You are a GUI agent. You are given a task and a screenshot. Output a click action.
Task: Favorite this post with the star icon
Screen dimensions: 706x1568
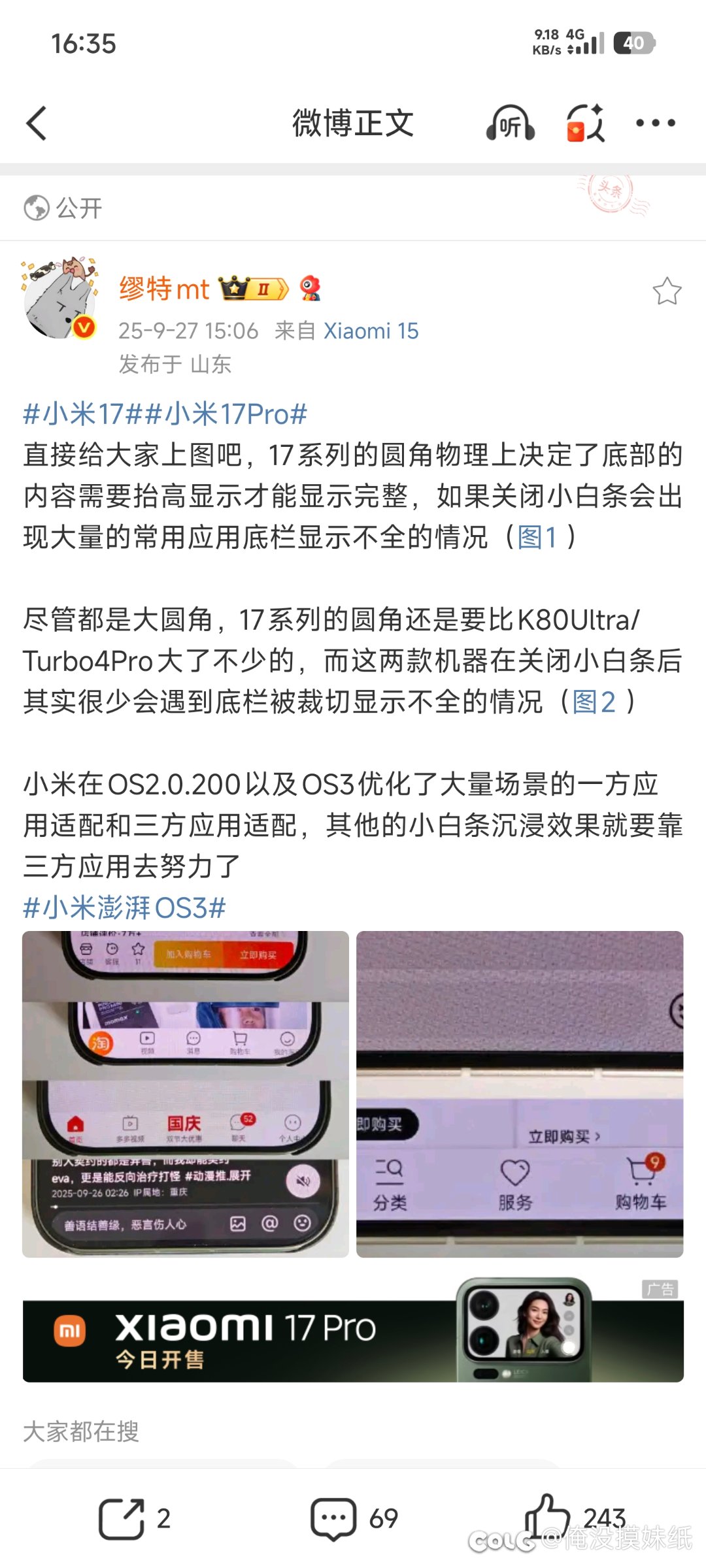666,291
